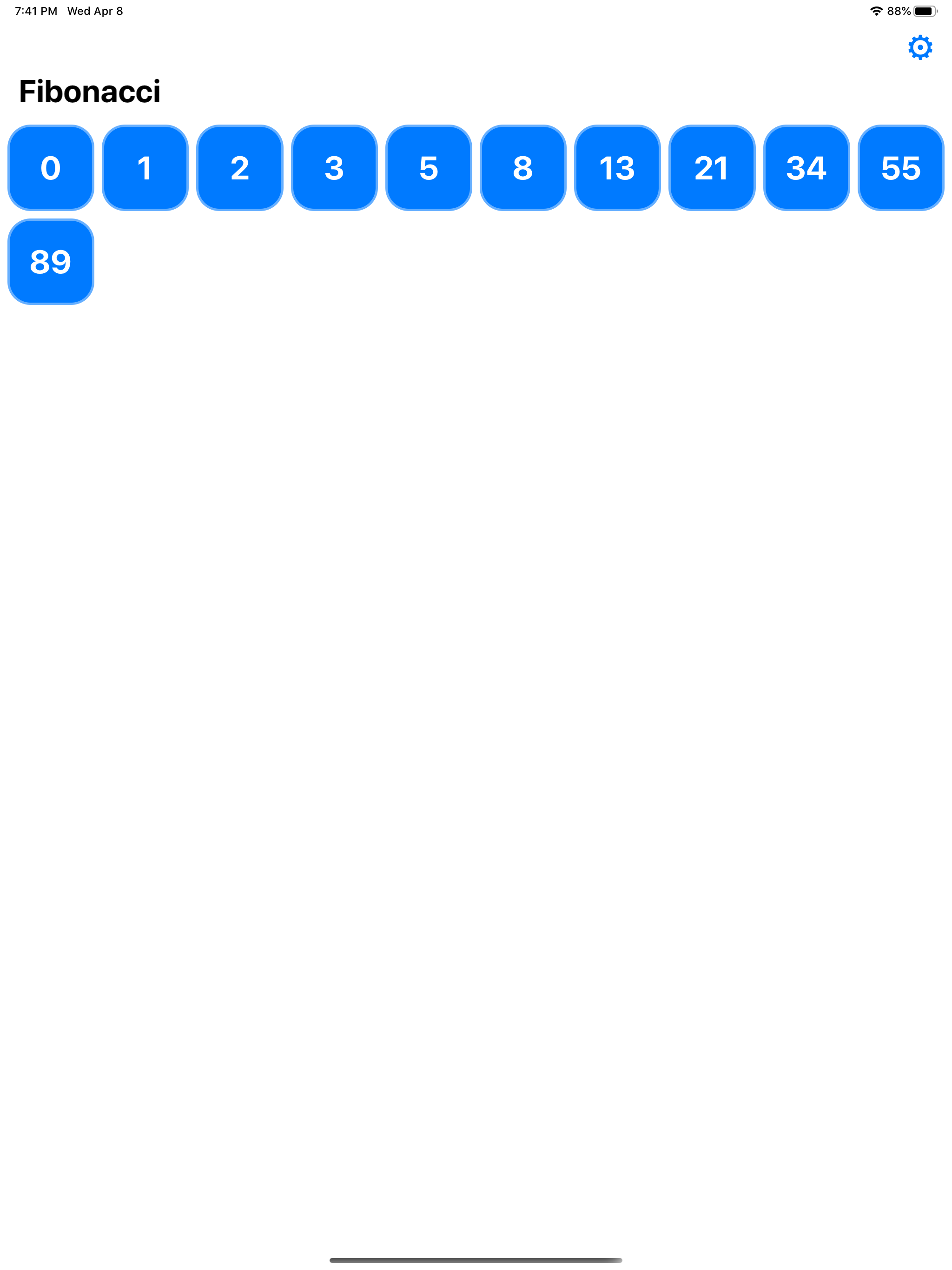952x1270 pixels.
Task: Select the number 13 tile
Action: [x=617, y=168]
